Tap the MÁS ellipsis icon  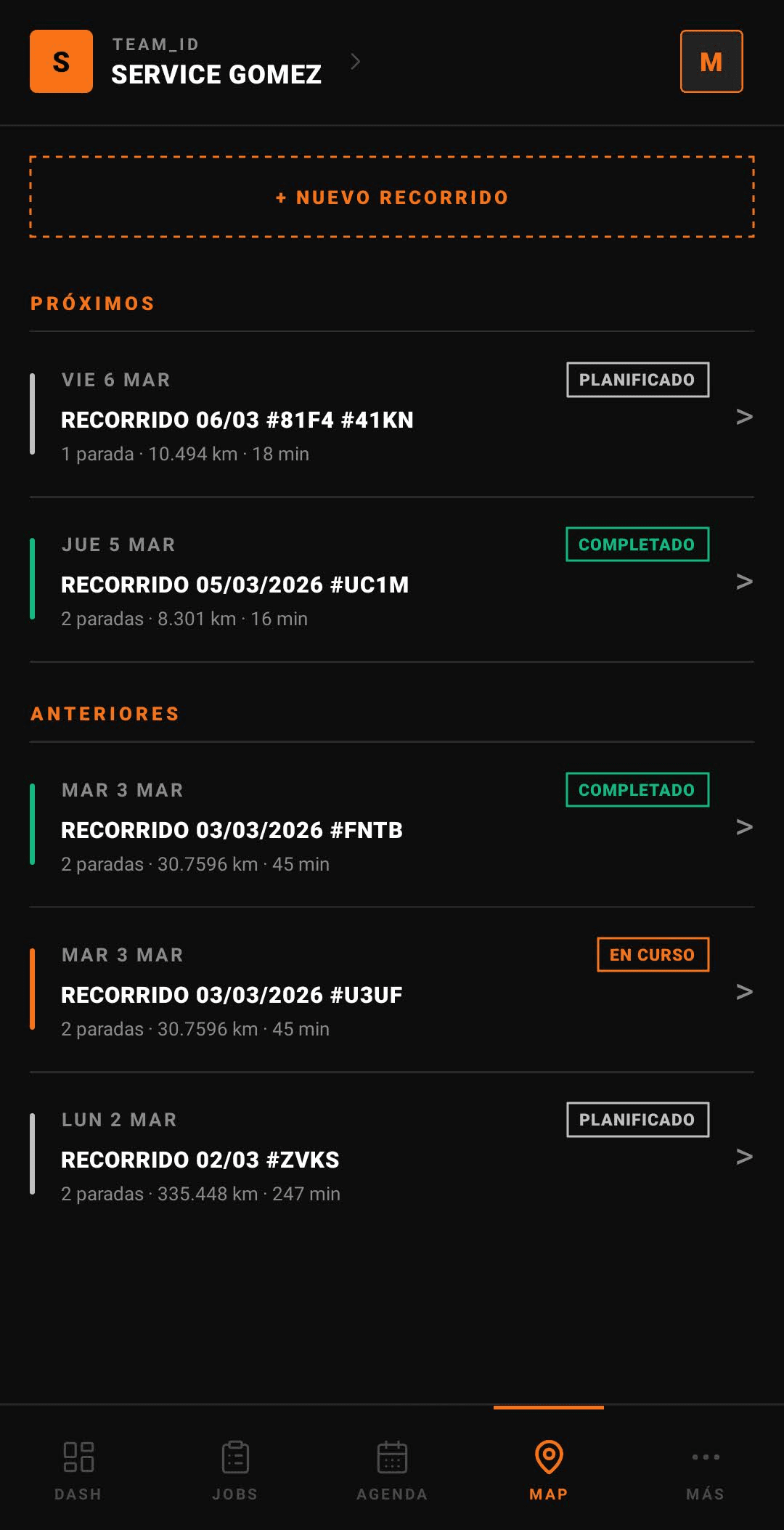coord(705,1457)
